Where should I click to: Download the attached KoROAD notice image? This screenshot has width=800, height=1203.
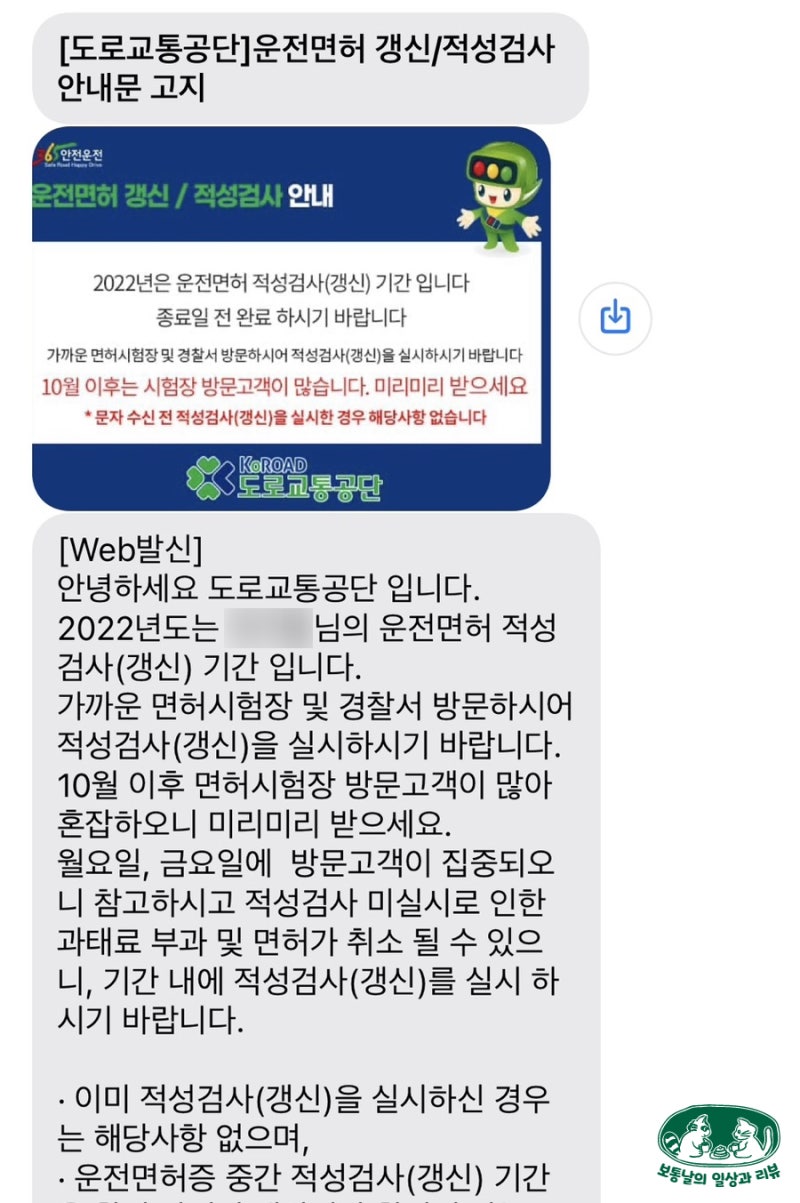coord(615,319)
